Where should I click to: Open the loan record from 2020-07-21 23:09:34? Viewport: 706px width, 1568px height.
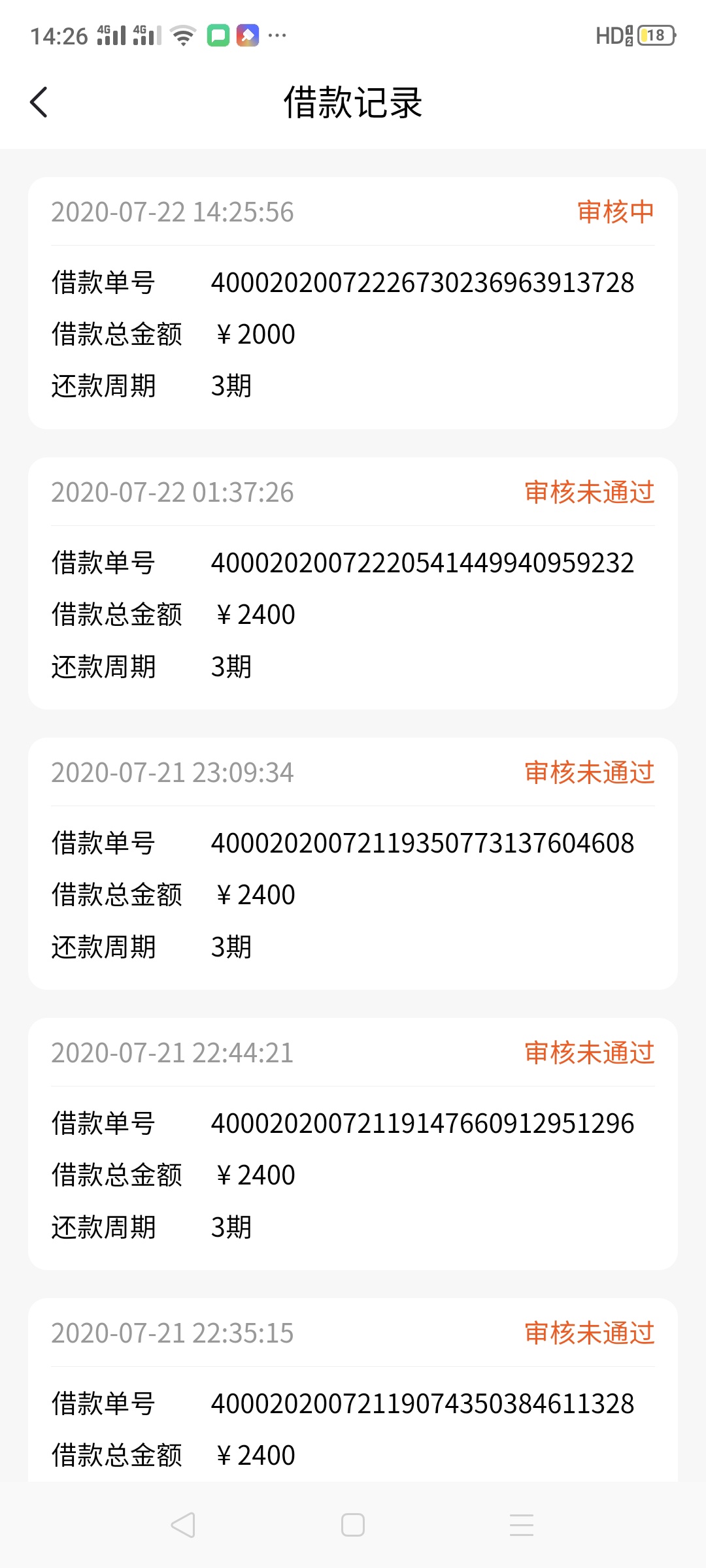(x=353, y=864)
